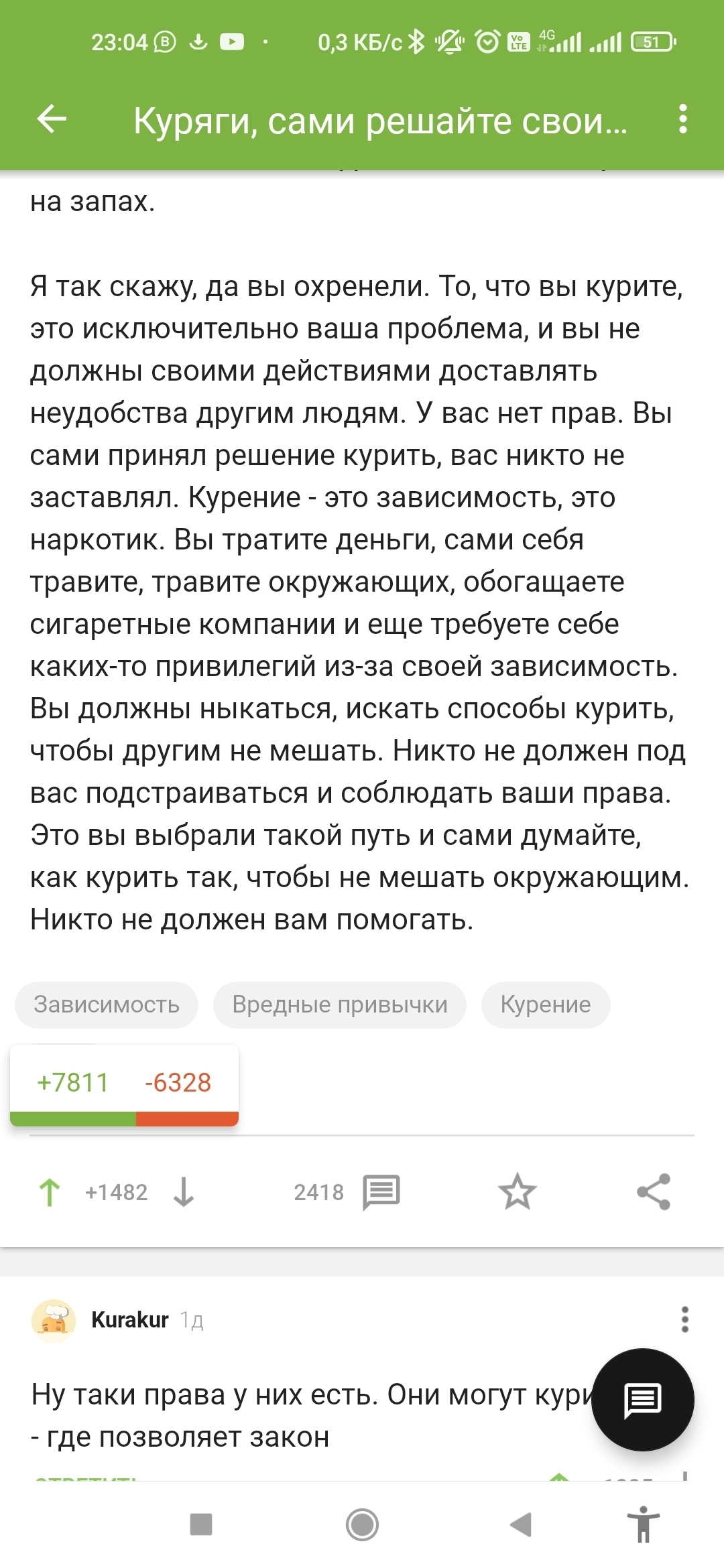Tap the system home button
The width and height of the screenshot is (724, 1568).
[x=362, y=1525]
